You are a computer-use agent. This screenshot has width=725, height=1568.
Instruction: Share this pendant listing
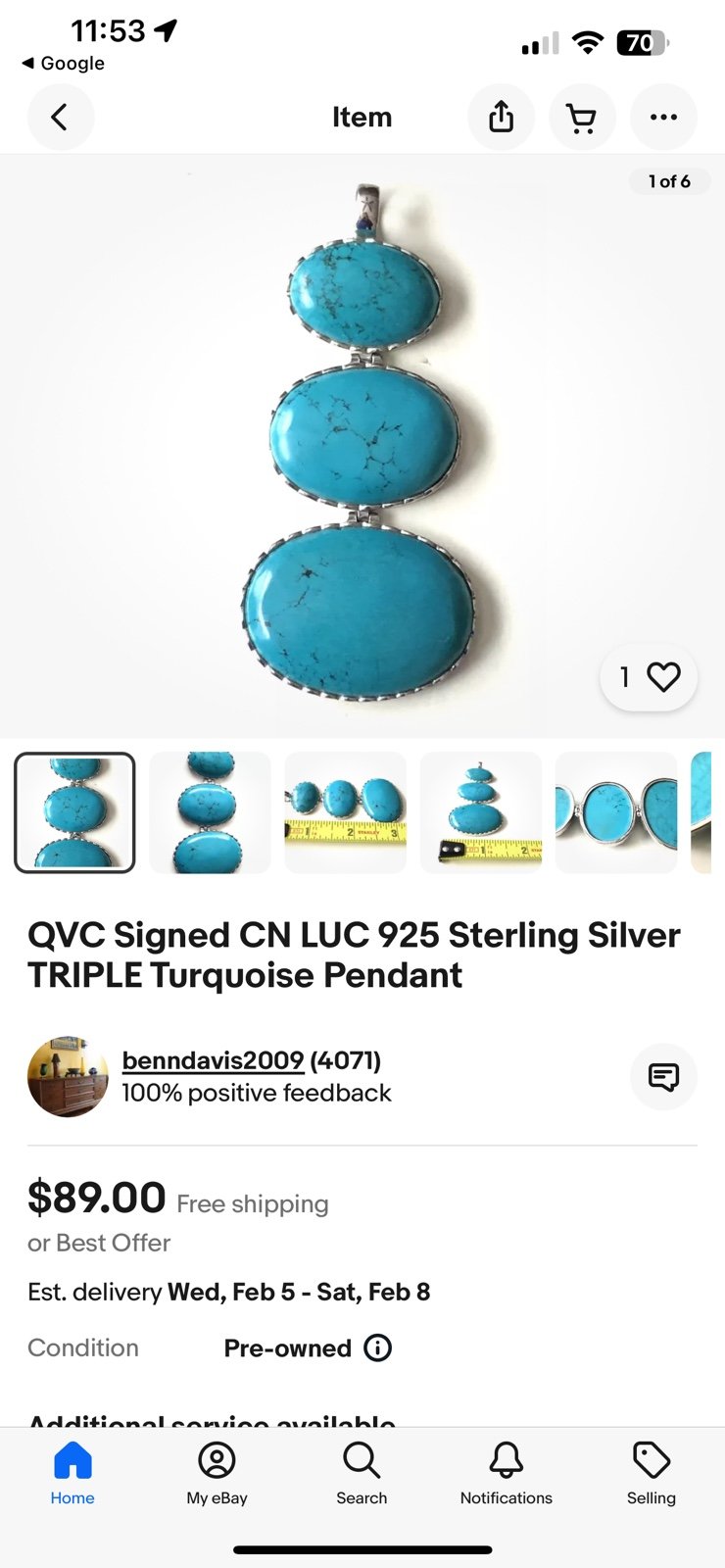pyautogui.click(x=501, y=118)
